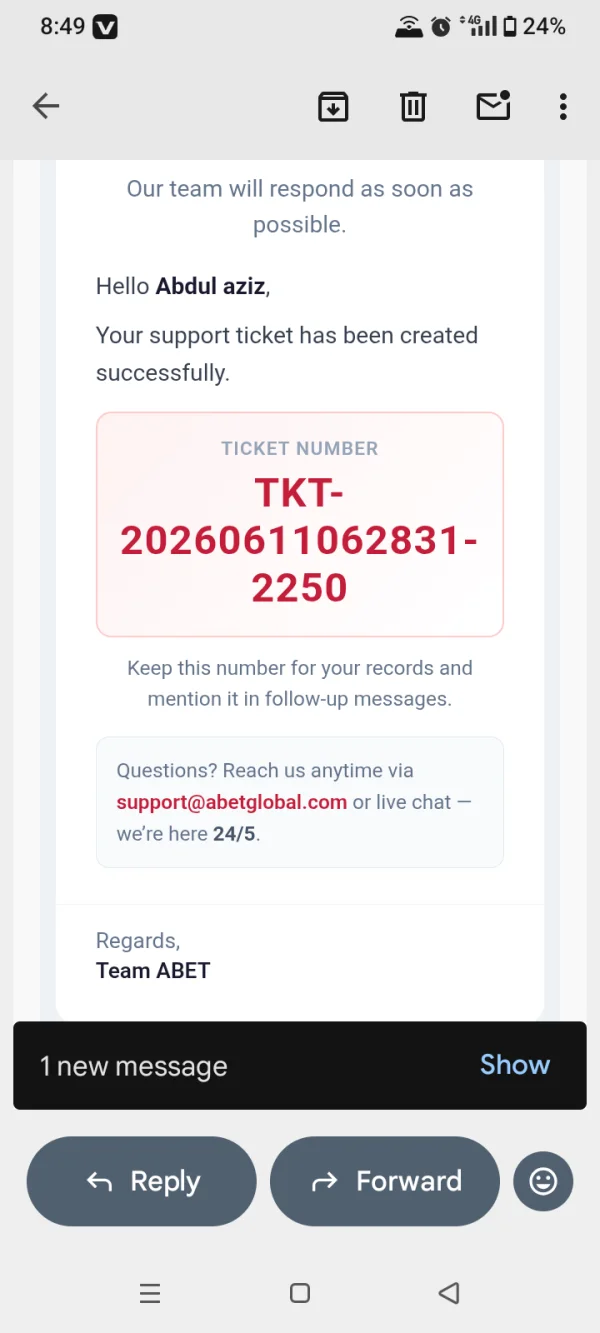Add an emoji reaction
The width and height of the screenshot is (600, 1333).
point(543,1182)
